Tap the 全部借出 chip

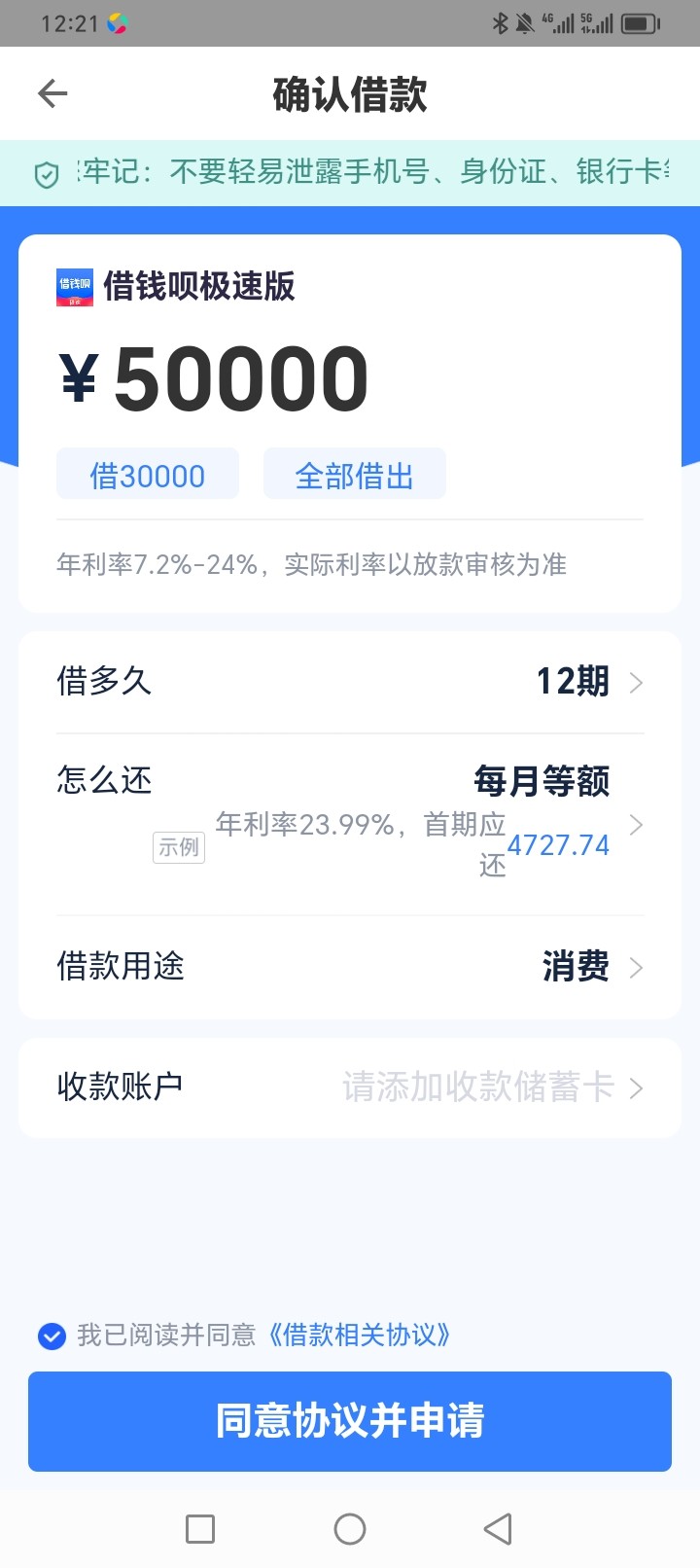(355, 476)
